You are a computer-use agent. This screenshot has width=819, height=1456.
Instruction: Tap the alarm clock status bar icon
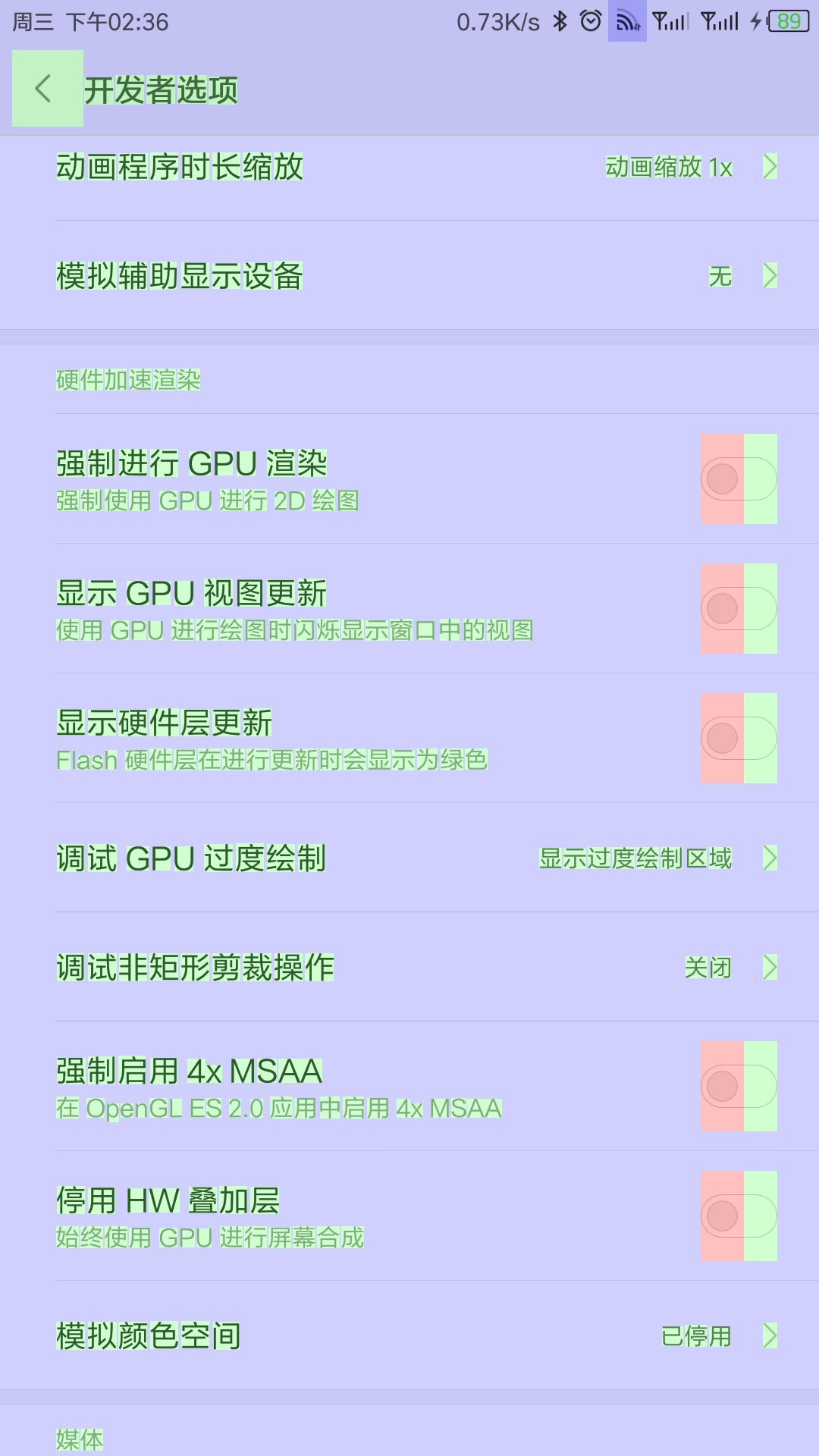tap(590, 20)
